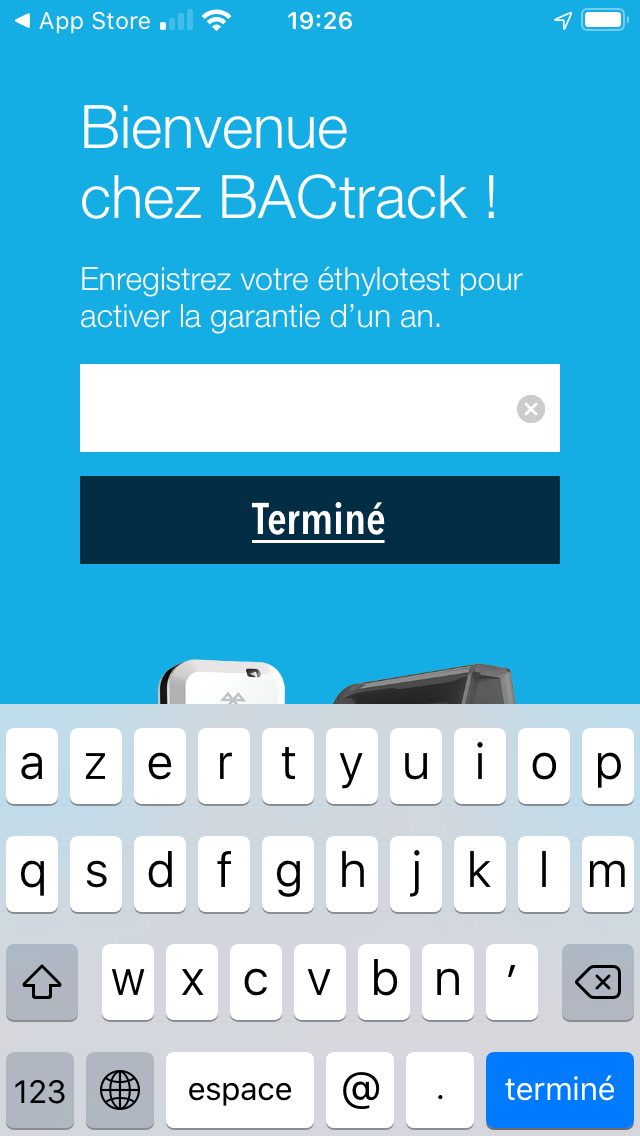The image size is (640, 1136).
Task: Tap the dark Terminé button
Action: pos(320,519)
